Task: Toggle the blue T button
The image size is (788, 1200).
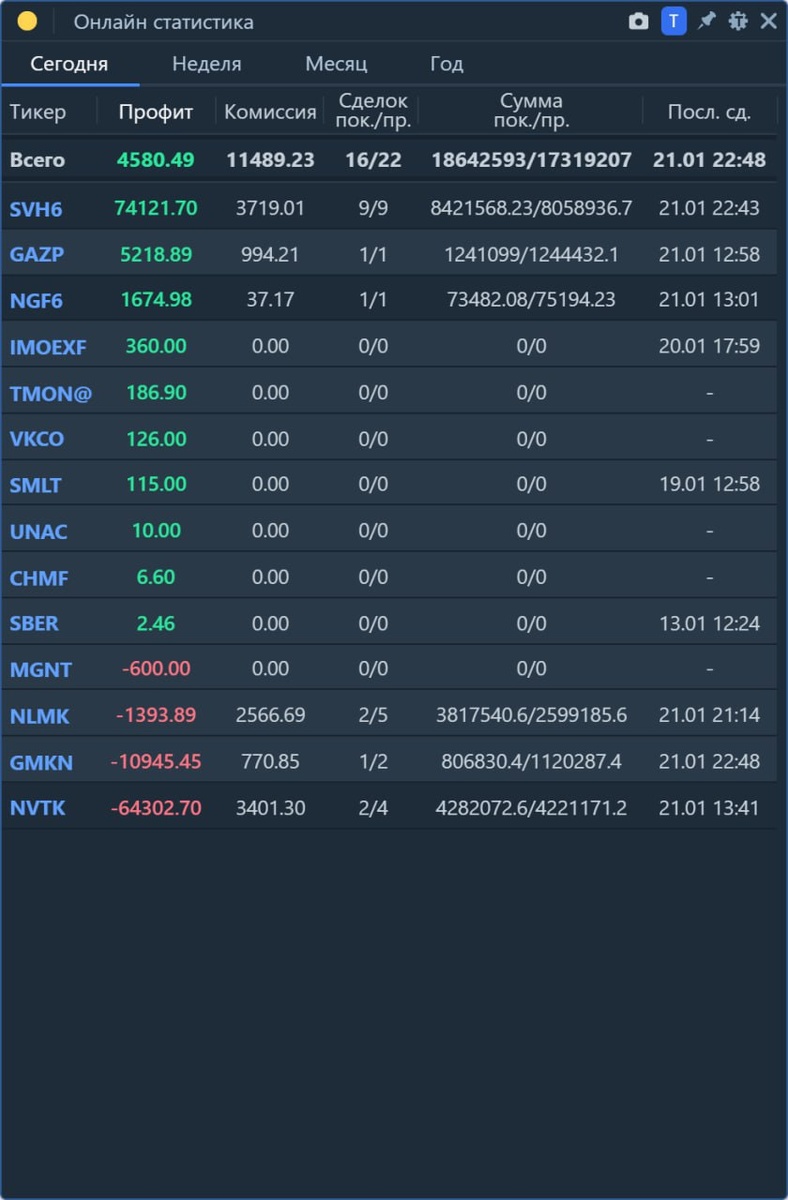Action: click(674, 21)
